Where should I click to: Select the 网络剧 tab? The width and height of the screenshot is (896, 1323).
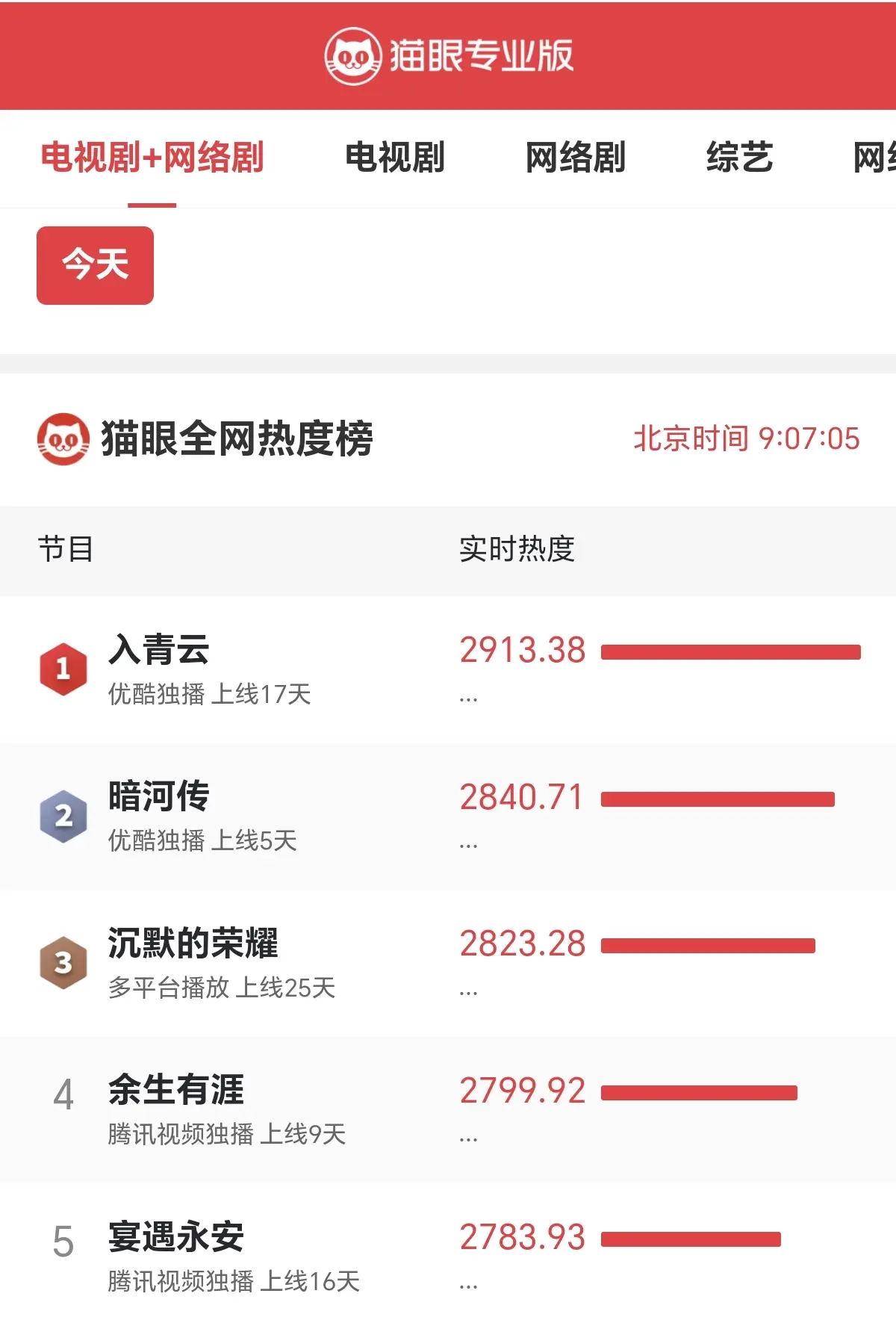[x=575, y=158]
